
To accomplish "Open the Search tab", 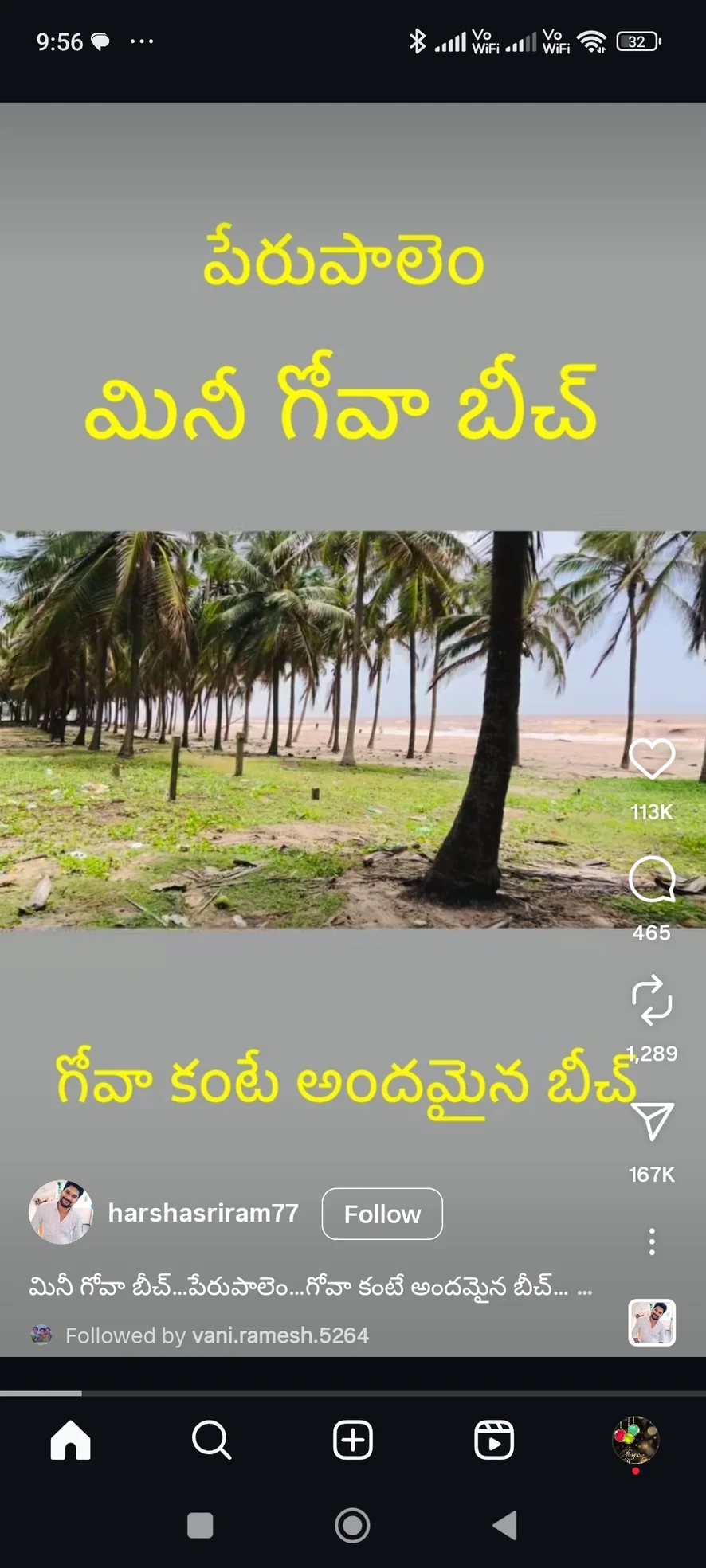I will tap(211, 1440).
